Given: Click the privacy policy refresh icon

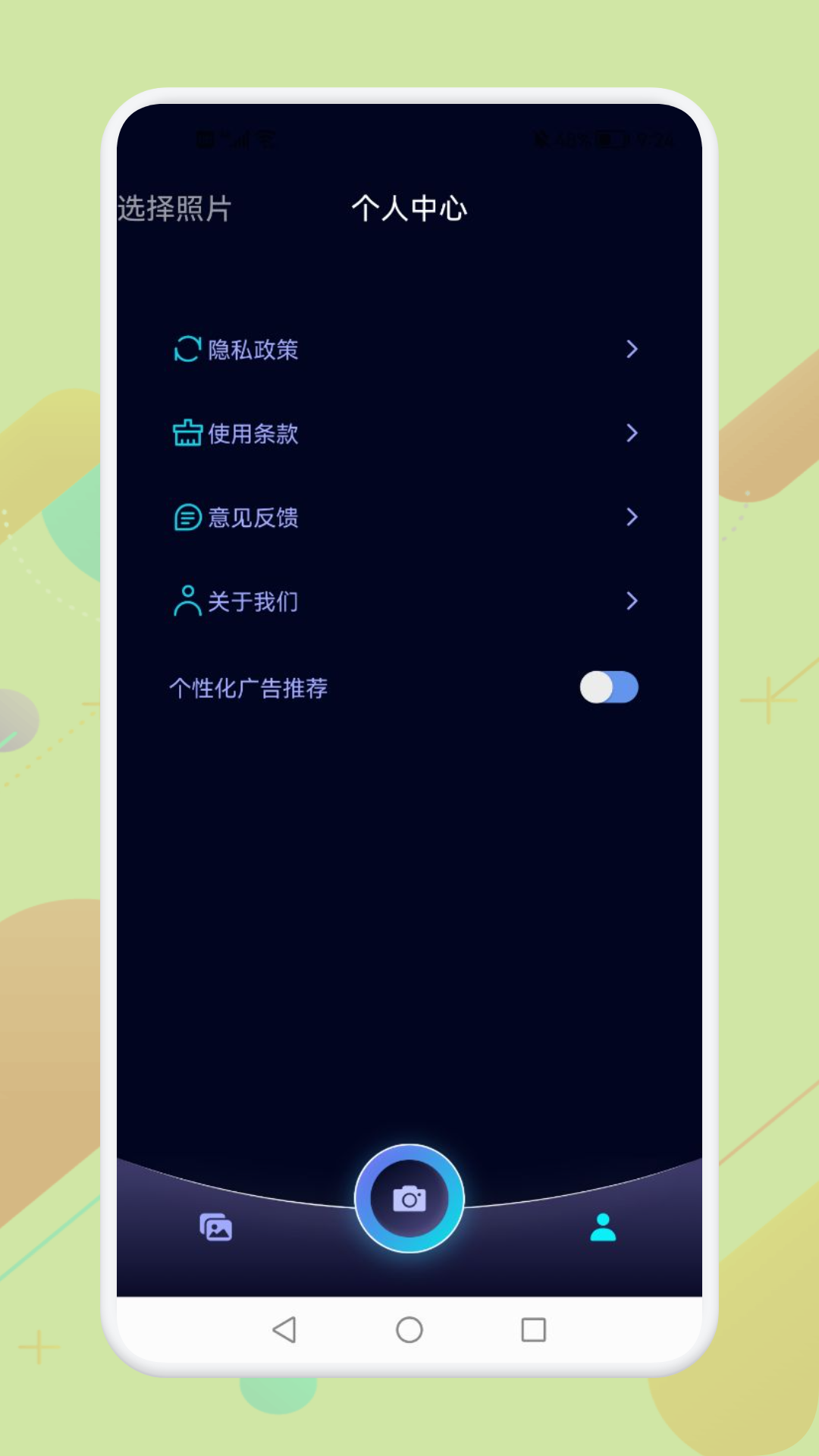Looking at the screenshot, I should 186,350.
